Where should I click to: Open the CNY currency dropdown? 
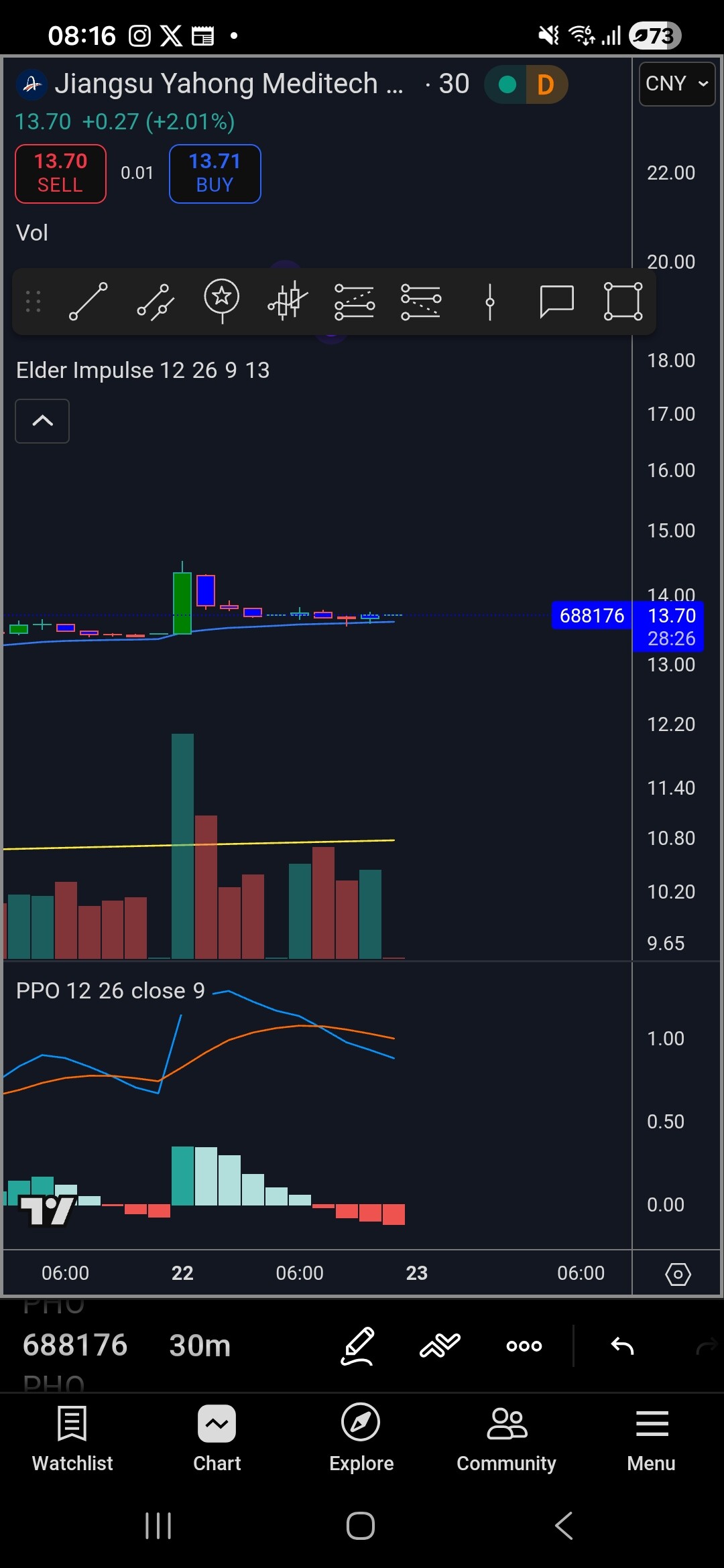coord(676,84)
